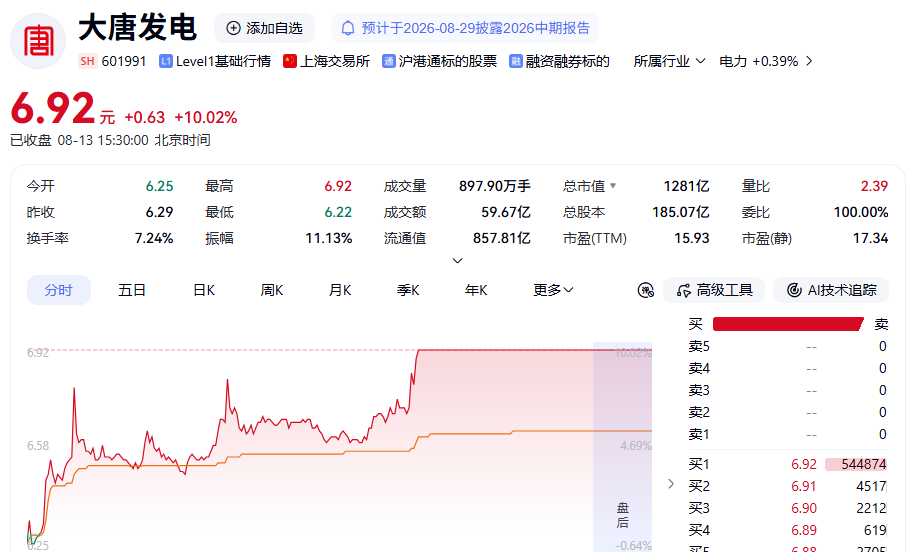
Task: Switch to the 日K chart tab
Action: [204, 290]
